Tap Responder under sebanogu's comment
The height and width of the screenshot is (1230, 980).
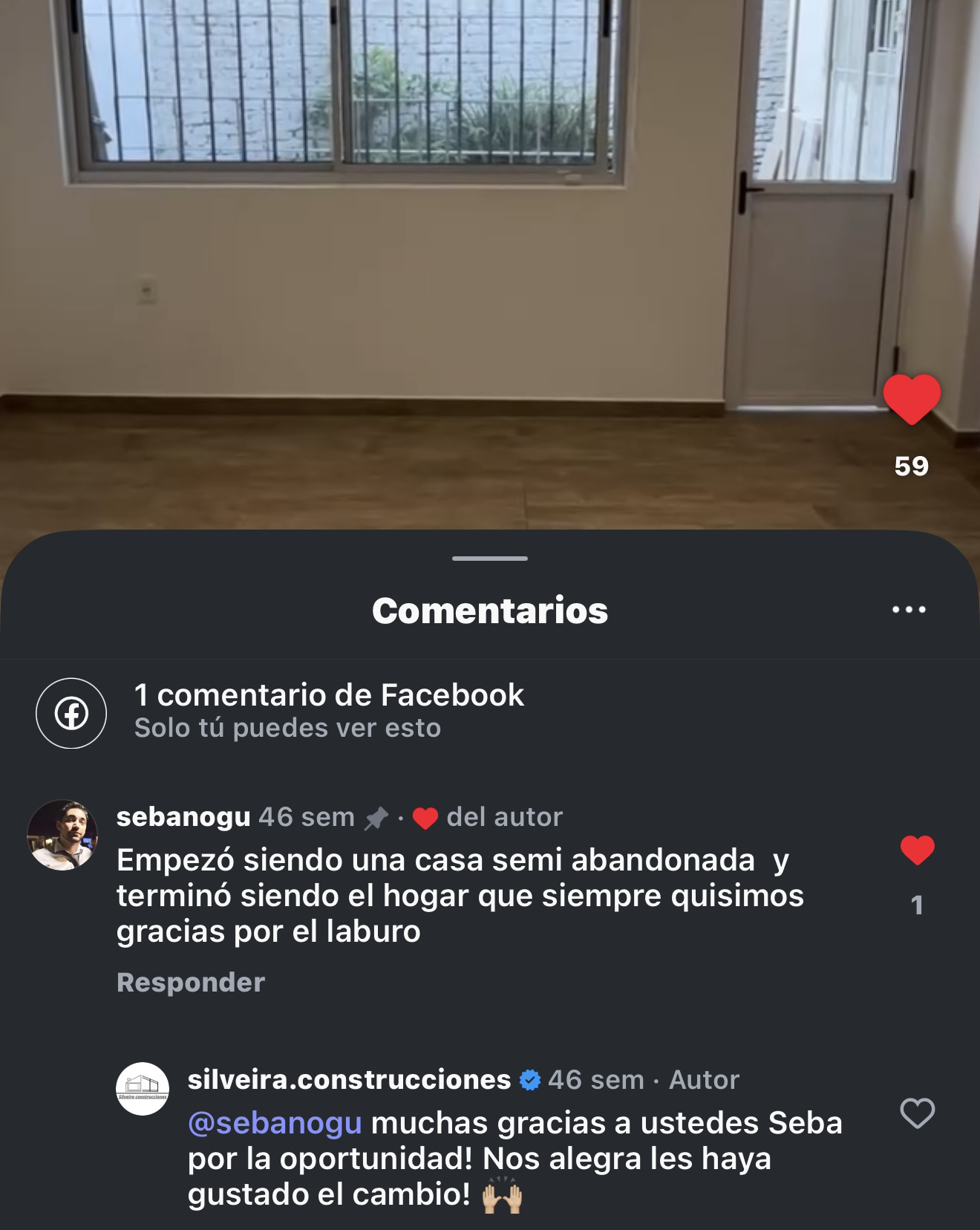[191, 982]
